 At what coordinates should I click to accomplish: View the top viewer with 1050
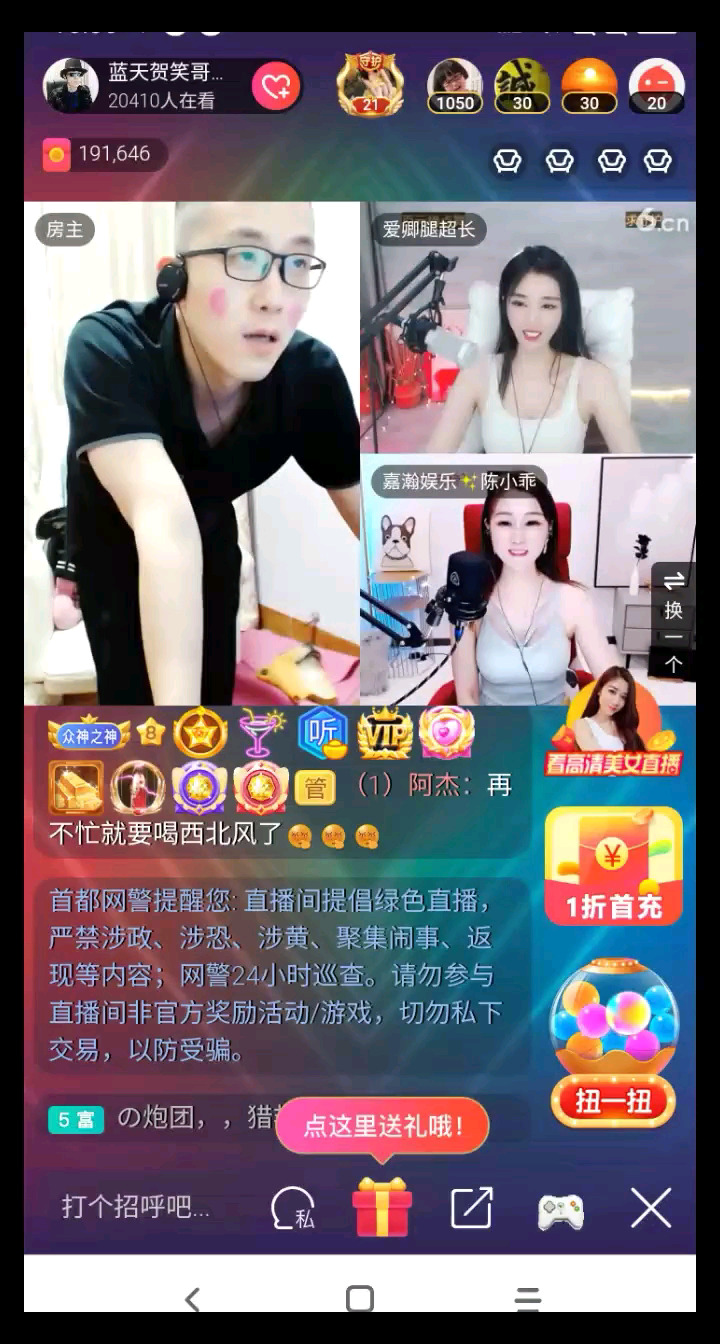click(x=454, y=86)
